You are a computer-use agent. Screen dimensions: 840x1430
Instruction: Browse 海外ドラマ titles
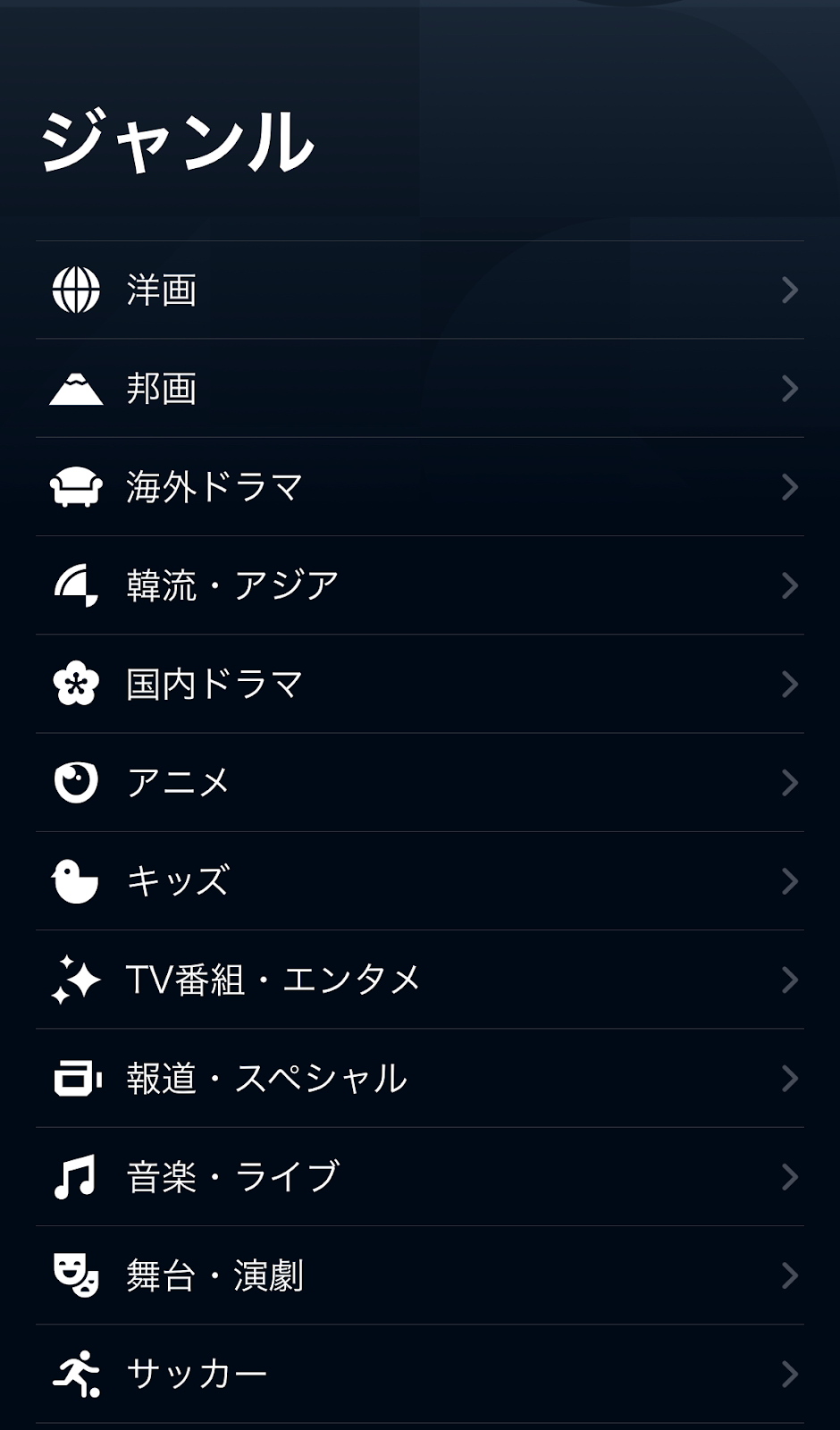click(x=420, y=487)
